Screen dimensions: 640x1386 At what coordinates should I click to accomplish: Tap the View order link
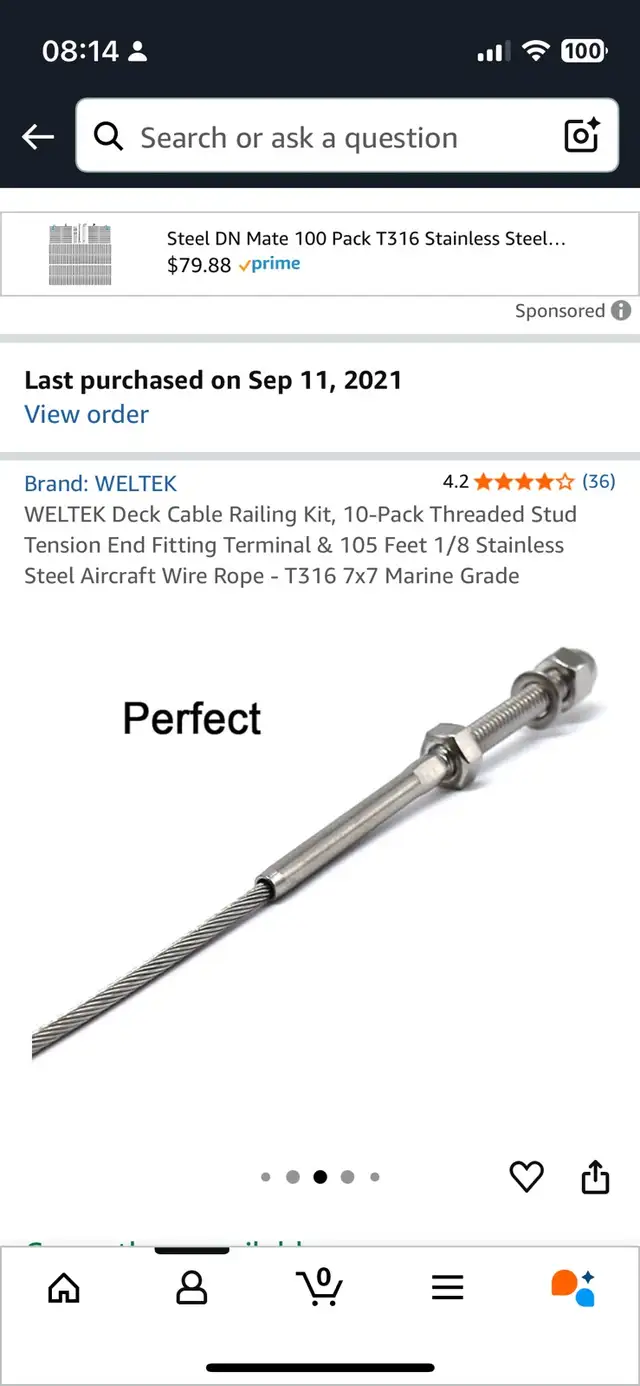tap(86, 414)
